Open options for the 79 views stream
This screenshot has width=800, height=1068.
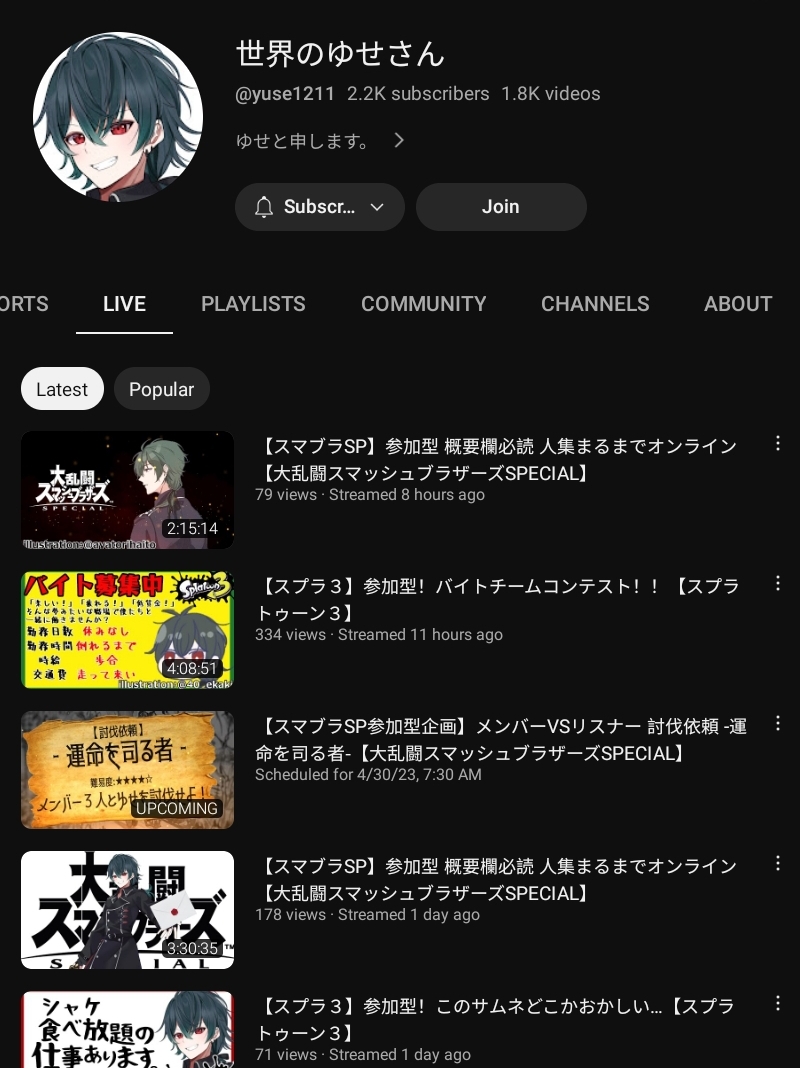pyautogui.click(x=778, y=443)
